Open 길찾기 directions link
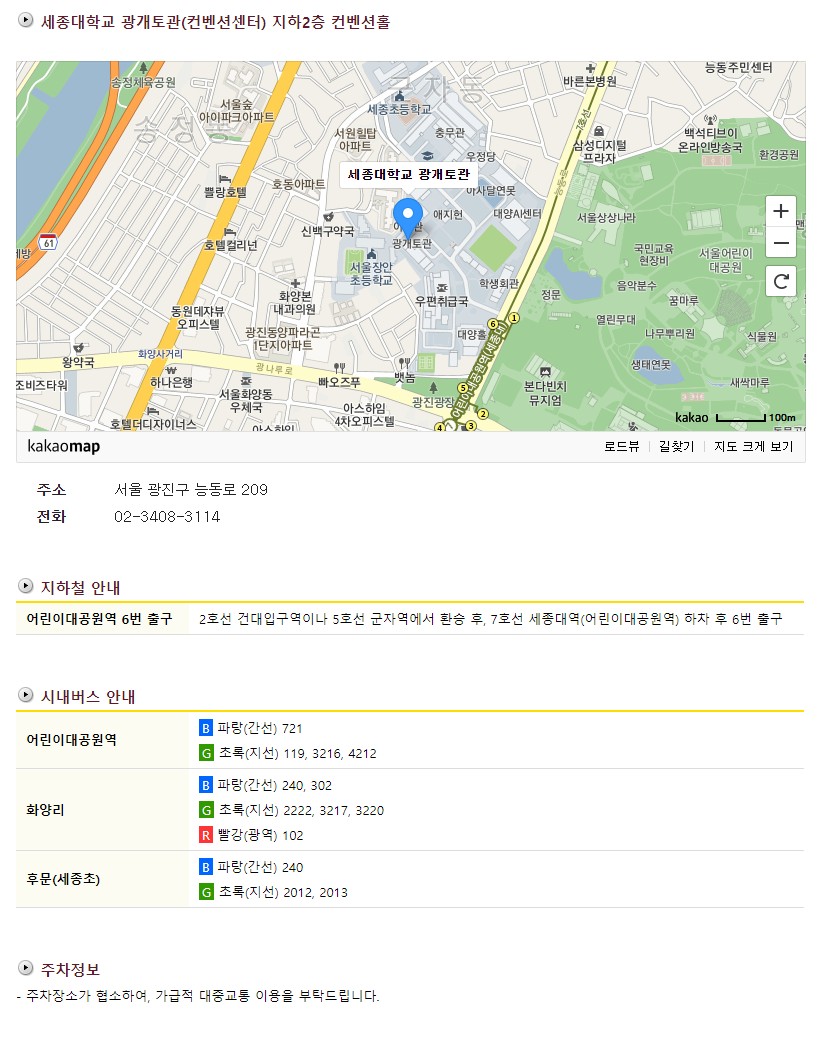The width and height of the screenshot is (840, 1041). pos(676,447)
